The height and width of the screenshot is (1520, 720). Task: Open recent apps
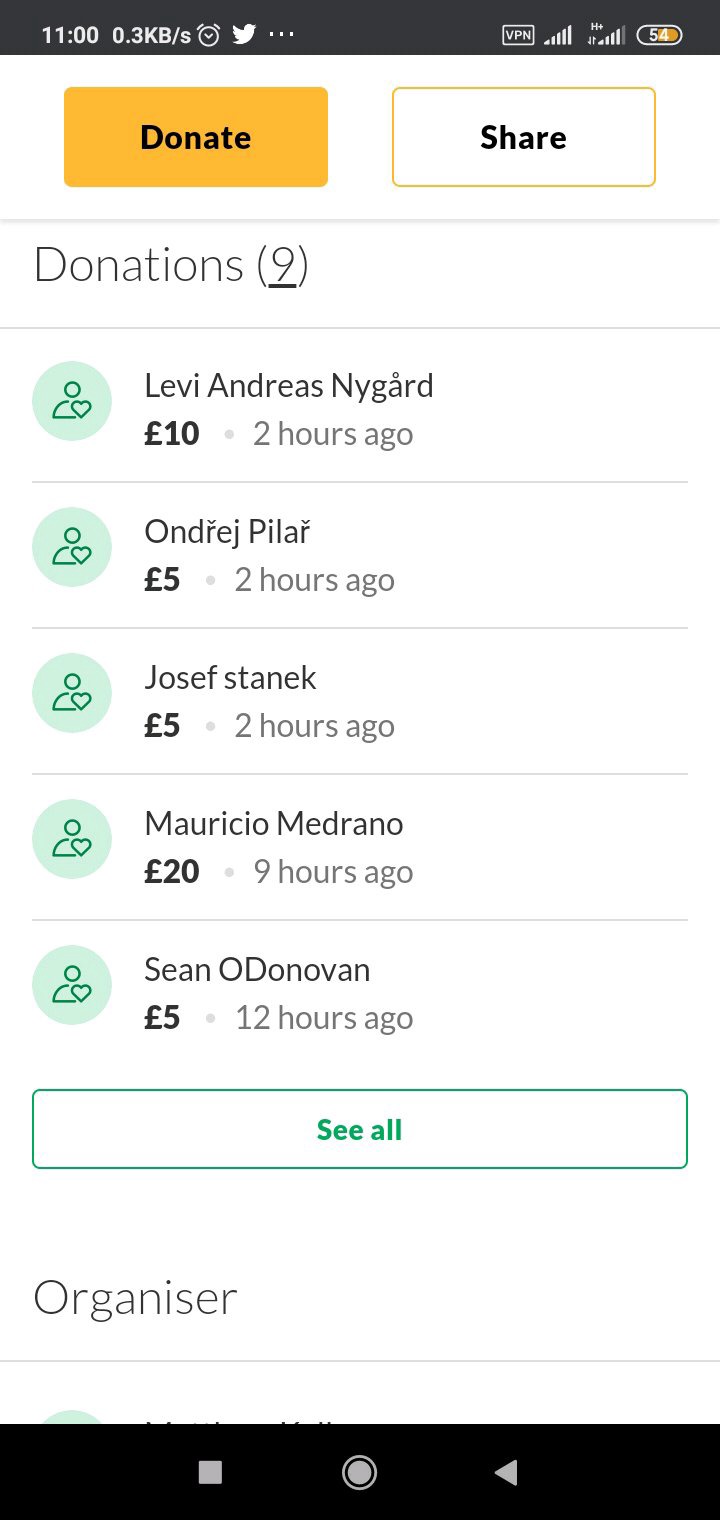[x=210, y=1472]
